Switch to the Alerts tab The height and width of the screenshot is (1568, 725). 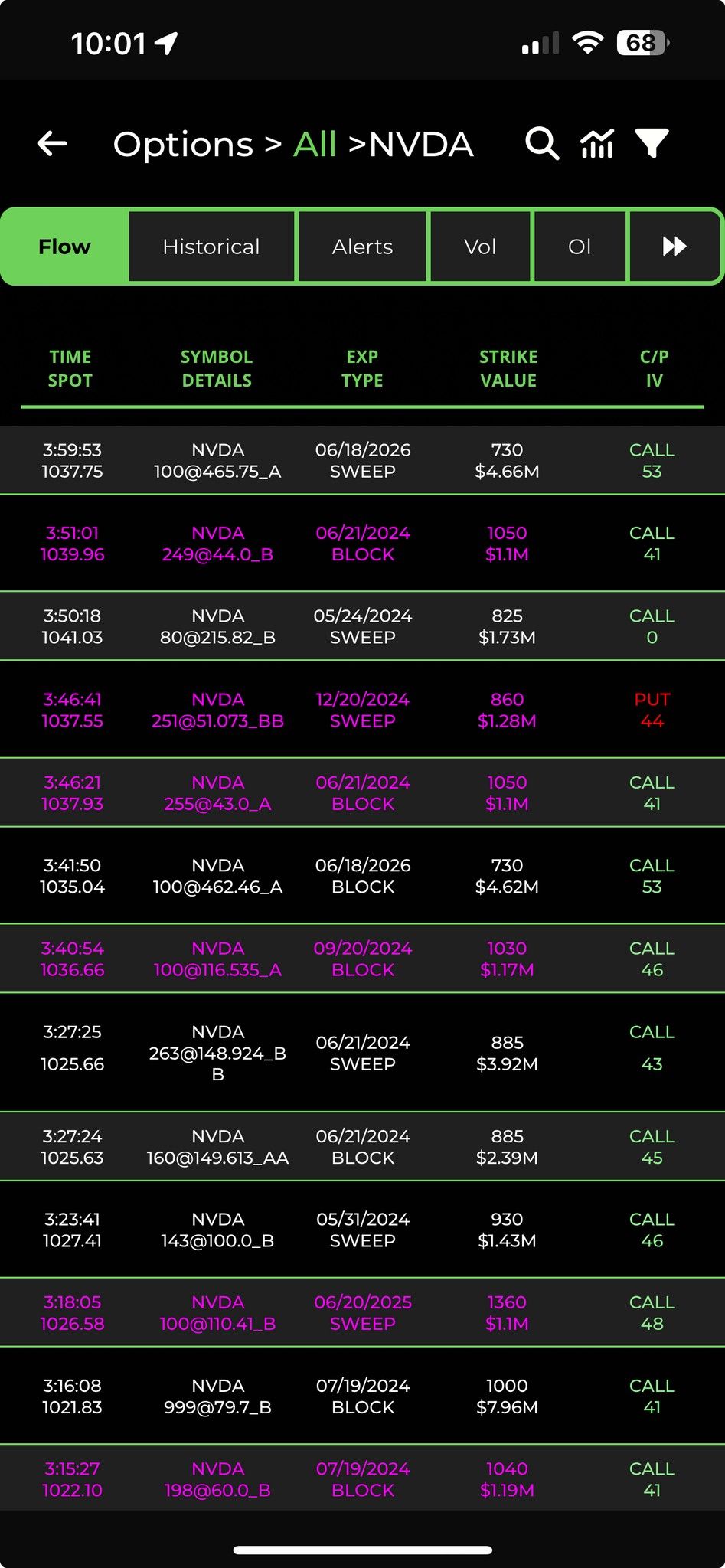point(362,247)
